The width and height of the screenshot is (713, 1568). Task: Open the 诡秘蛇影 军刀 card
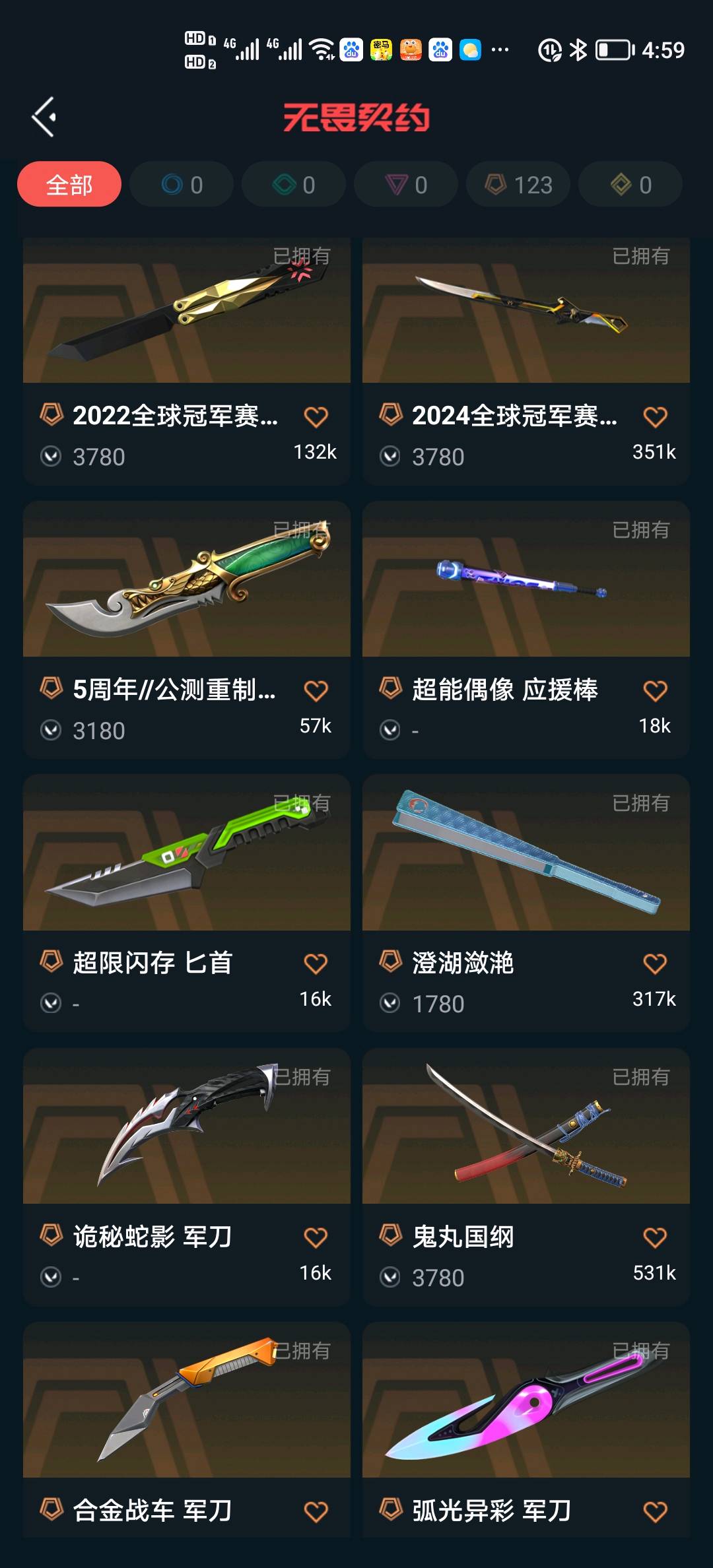186,1127
